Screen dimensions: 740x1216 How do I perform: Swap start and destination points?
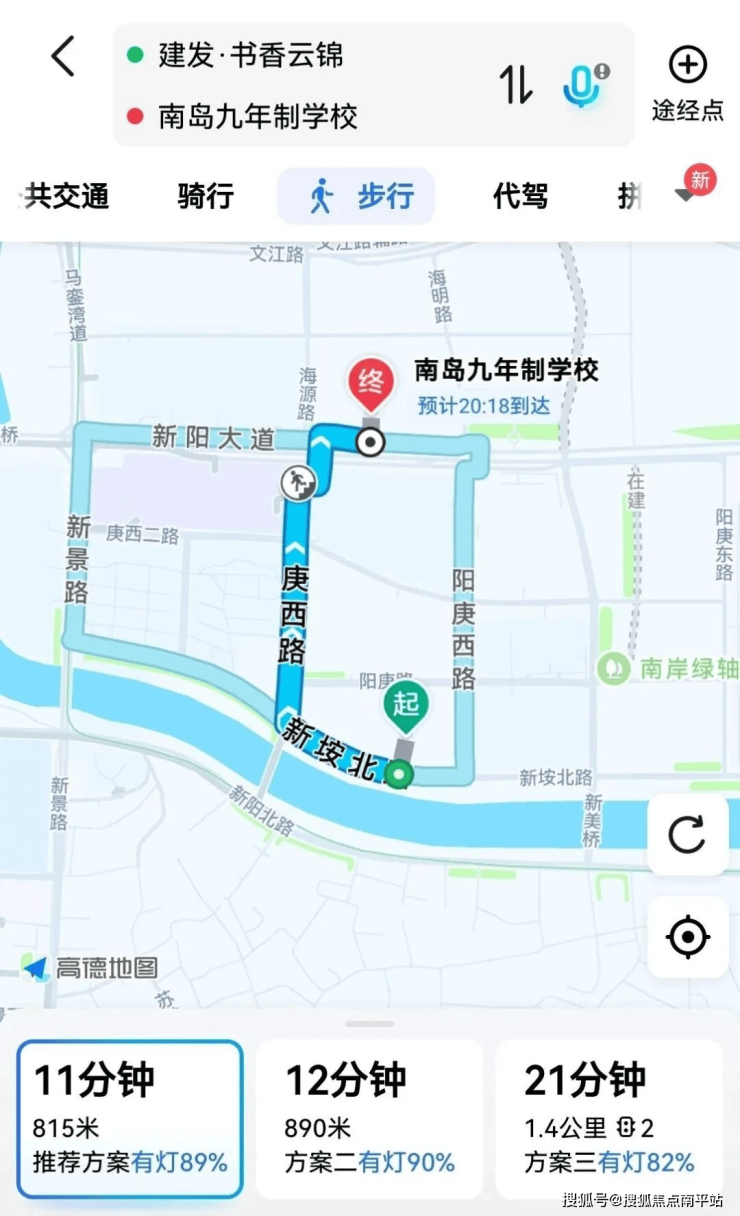pyautogui.click(x=516, y=84)
